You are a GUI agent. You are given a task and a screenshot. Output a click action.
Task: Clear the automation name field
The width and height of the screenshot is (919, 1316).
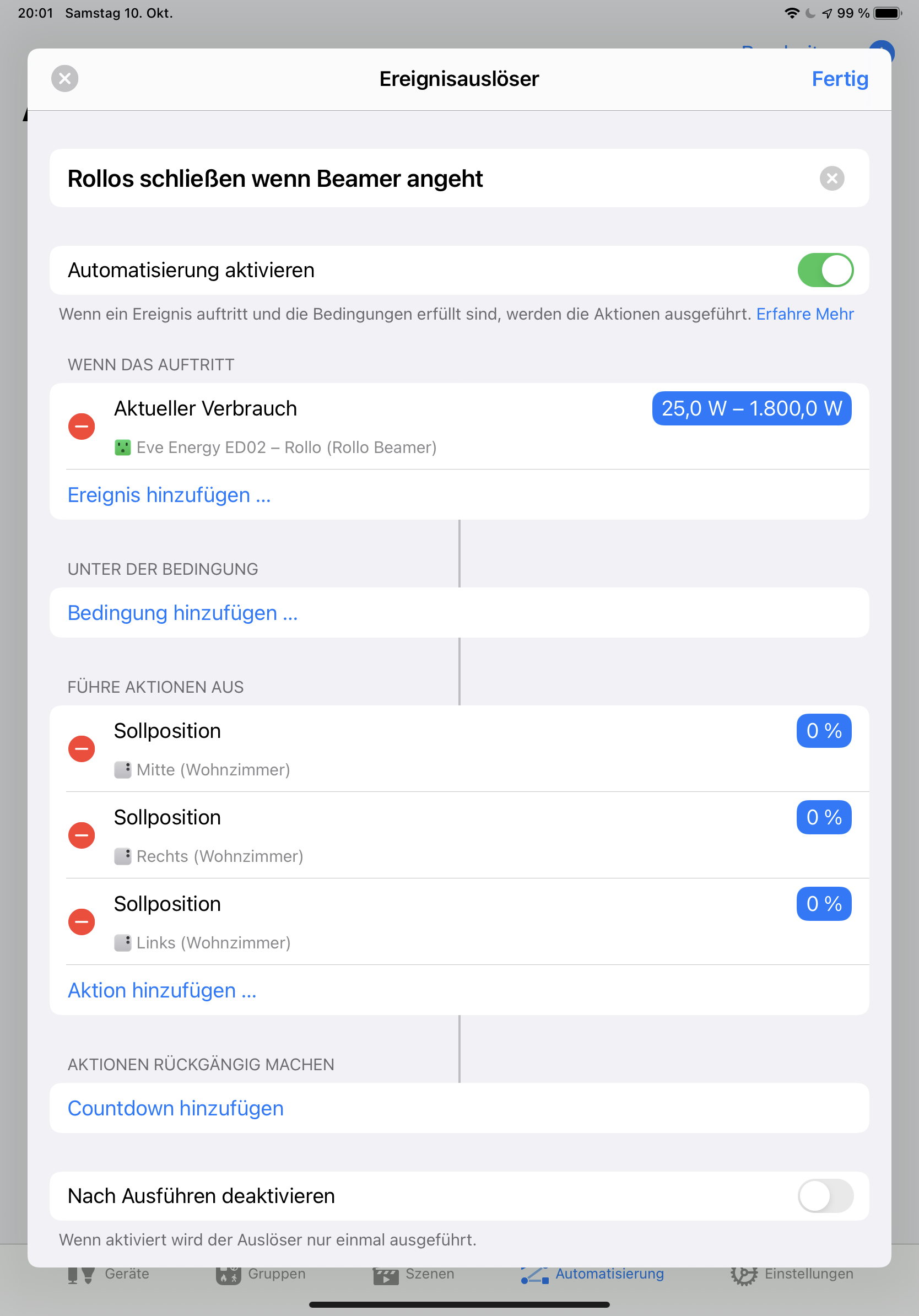pos(831,178)
